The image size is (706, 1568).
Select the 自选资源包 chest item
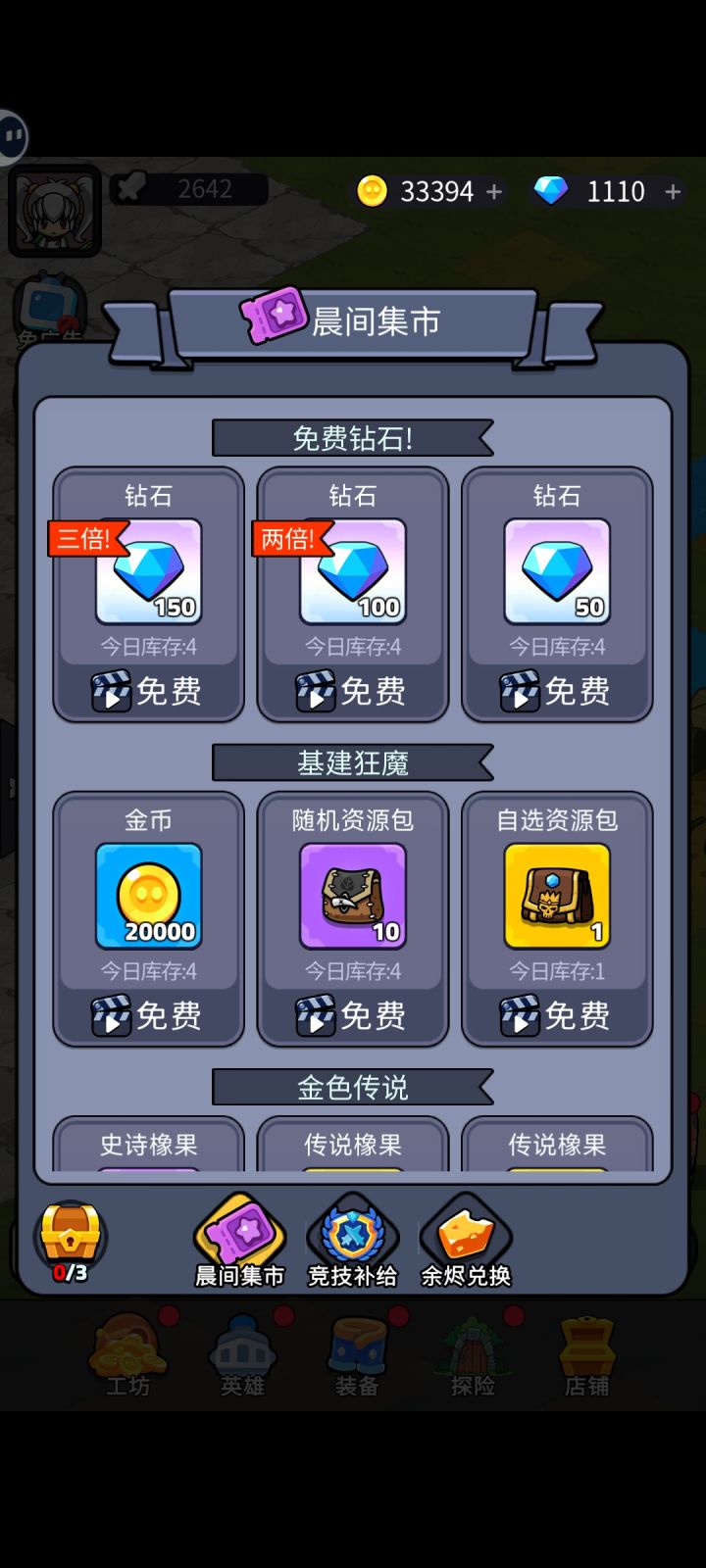point(557,895)
